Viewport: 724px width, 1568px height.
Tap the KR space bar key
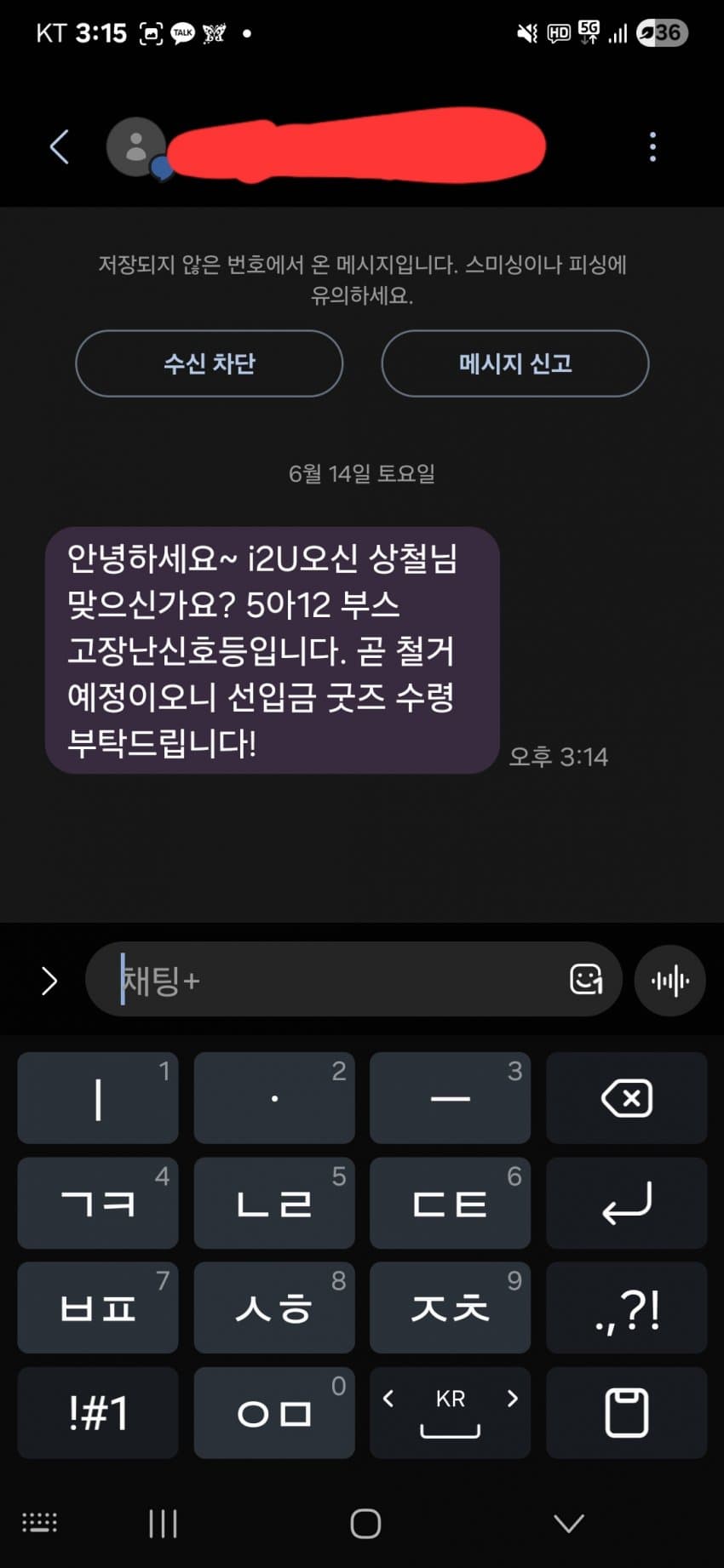pos(451,1412)
